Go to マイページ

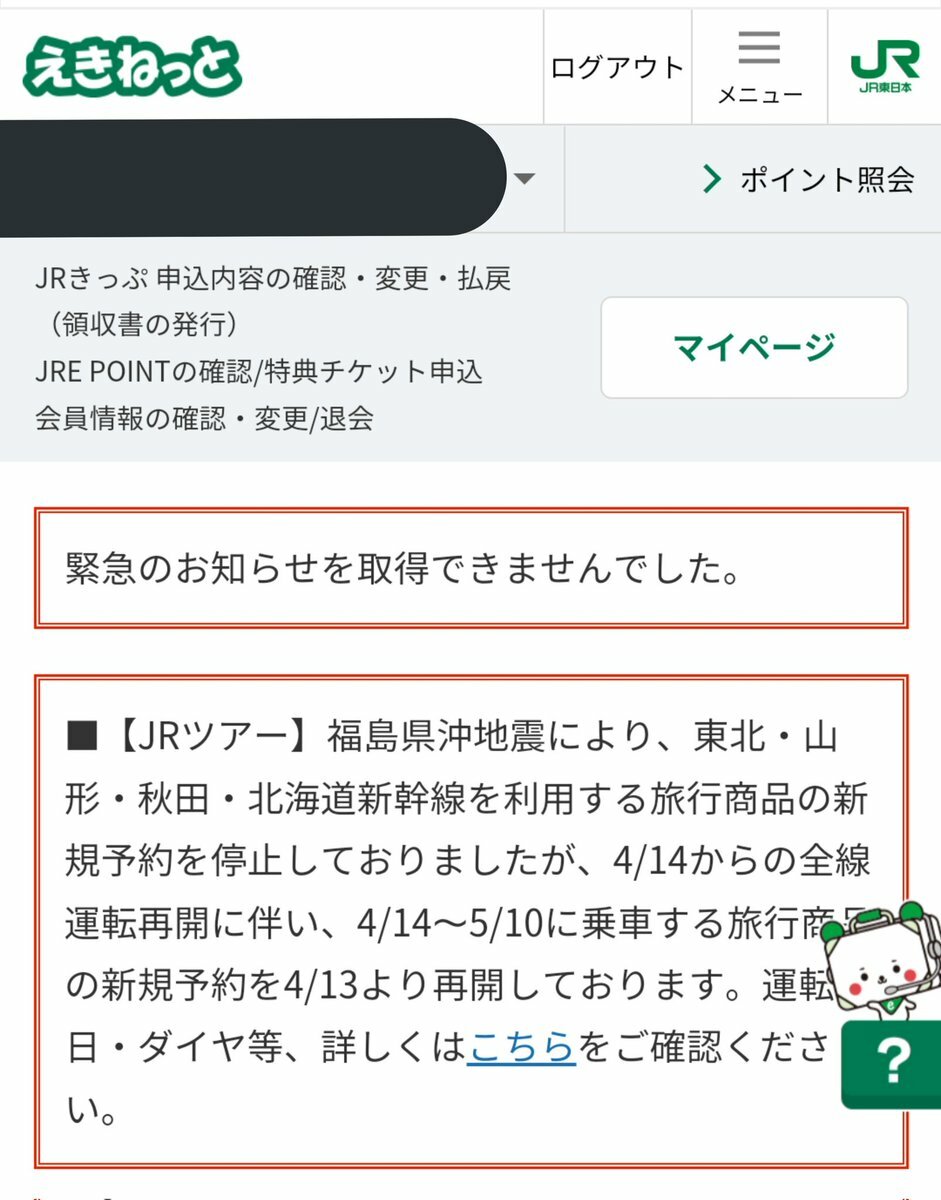753,348
